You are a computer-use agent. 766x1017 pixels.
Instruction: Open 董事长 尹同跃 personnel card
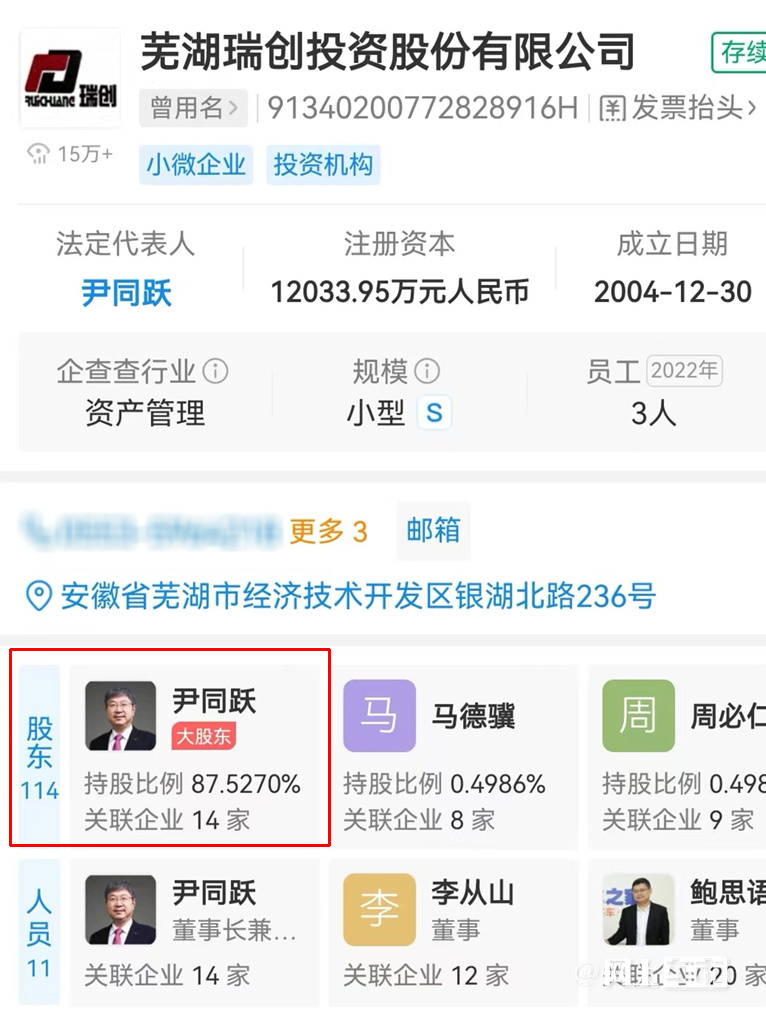coord(195,932)
